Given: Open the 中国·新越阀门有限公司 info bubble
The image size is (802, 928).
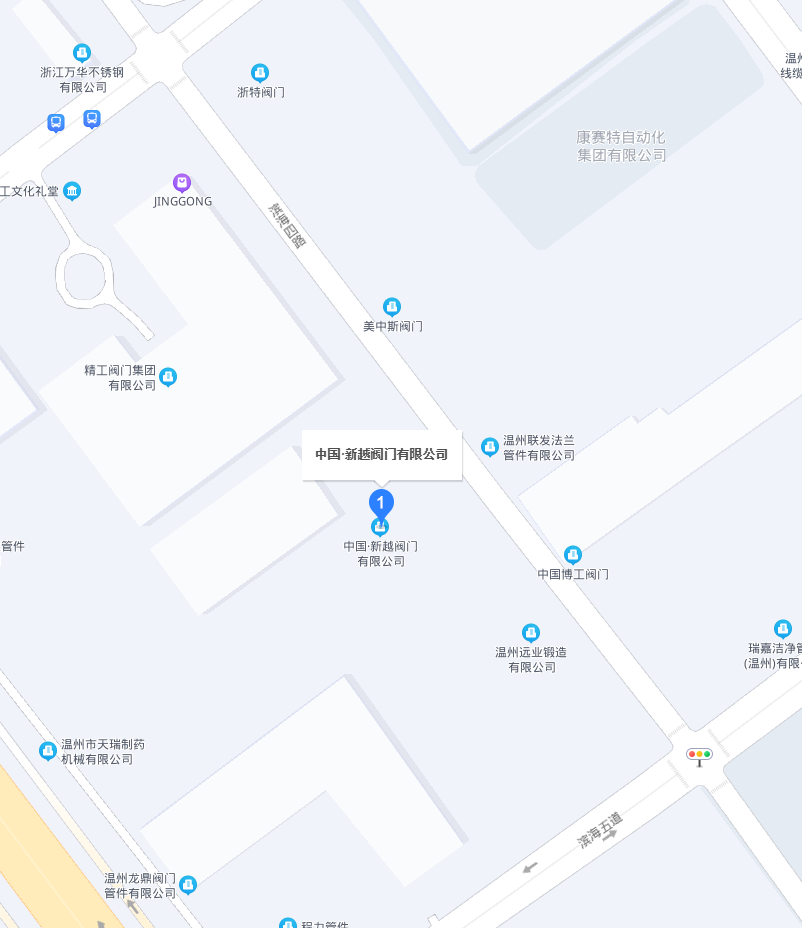Looking at the screenshot, I should point(382,454).
